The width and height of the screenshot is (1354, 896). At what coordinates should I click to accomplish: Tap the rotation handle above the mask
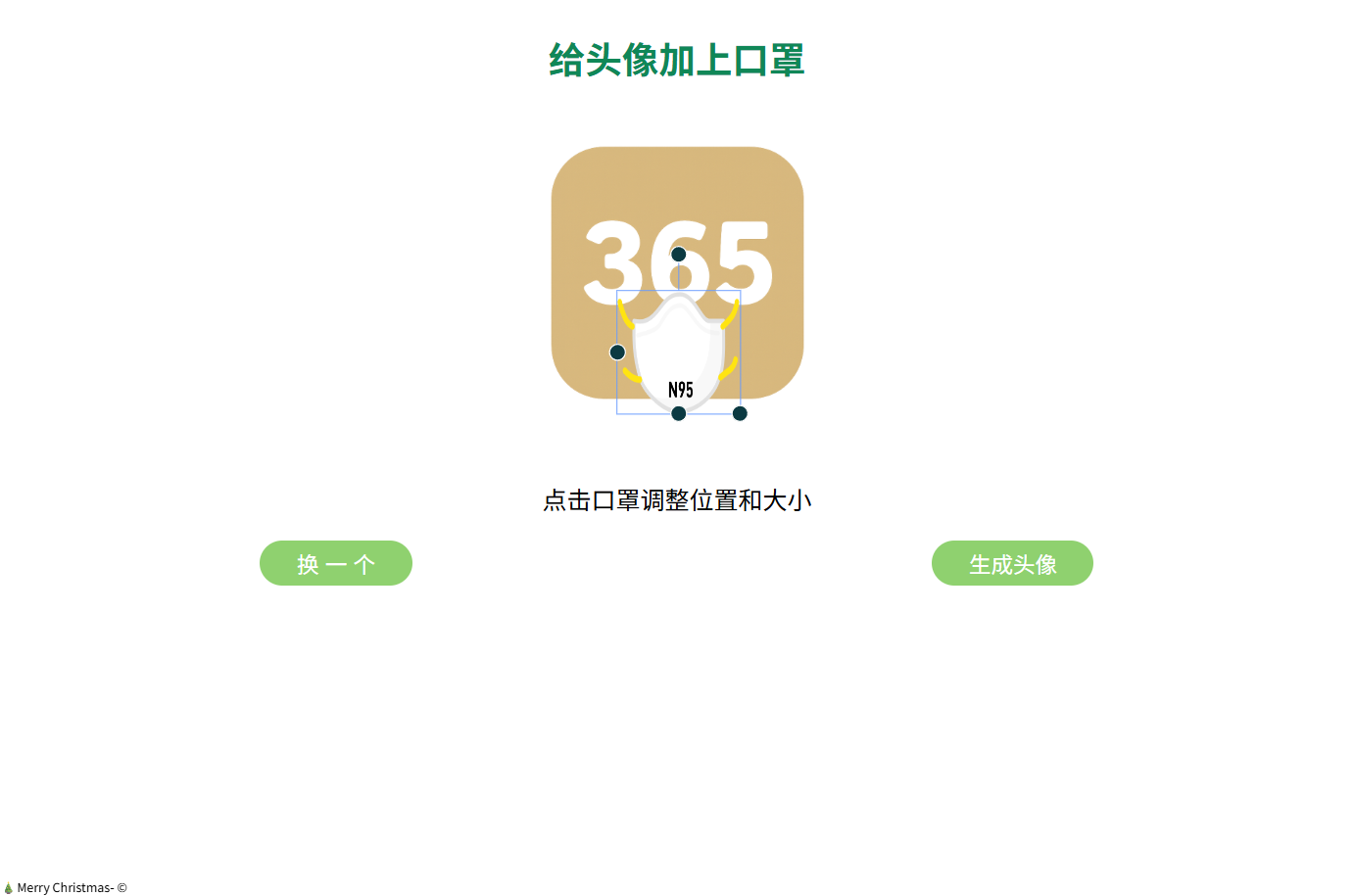tap(678, 255)
